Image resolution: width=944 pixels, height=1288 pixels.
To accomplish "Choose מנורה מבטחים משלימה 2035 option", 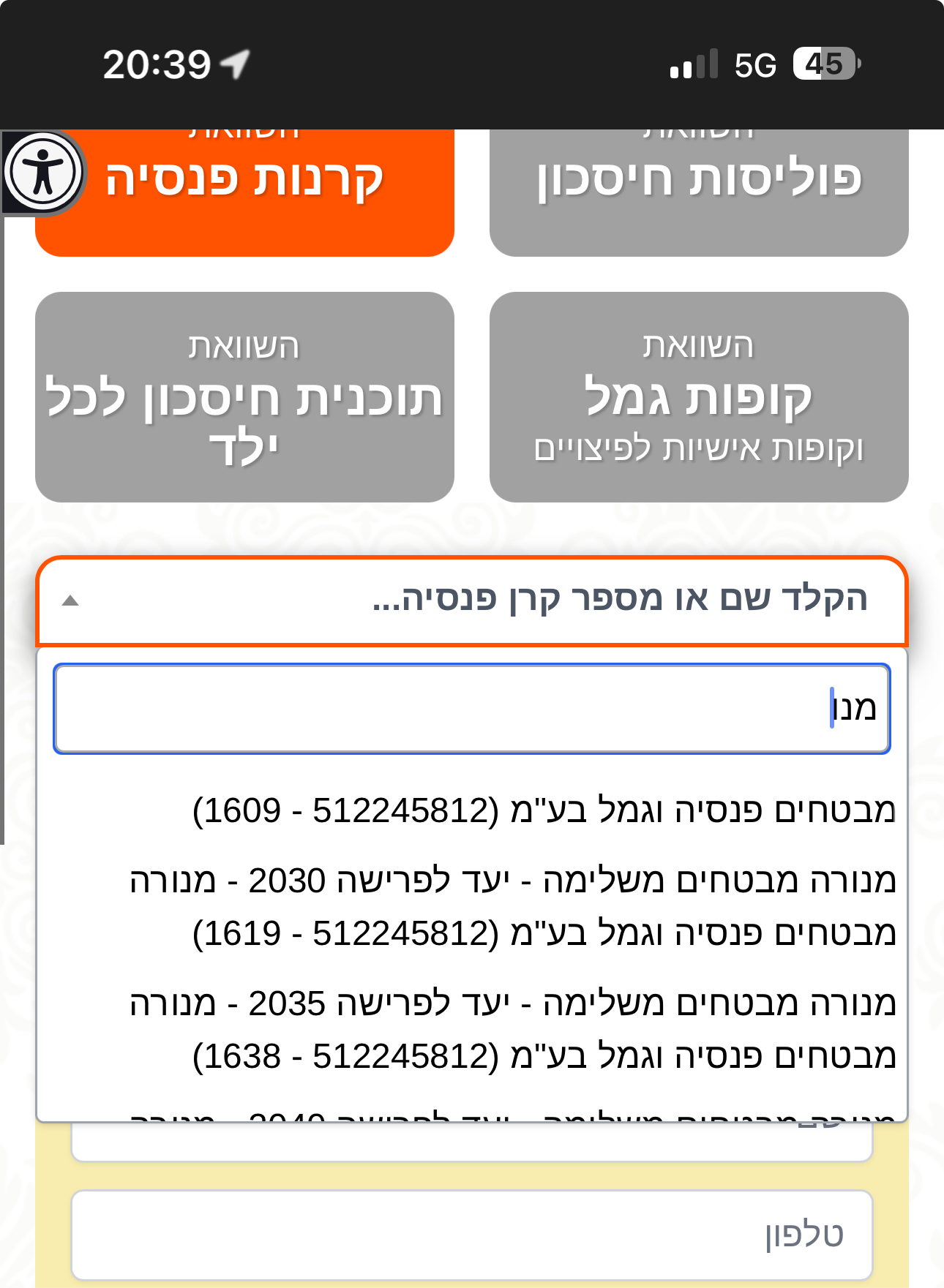I will tap(512, 1030).
